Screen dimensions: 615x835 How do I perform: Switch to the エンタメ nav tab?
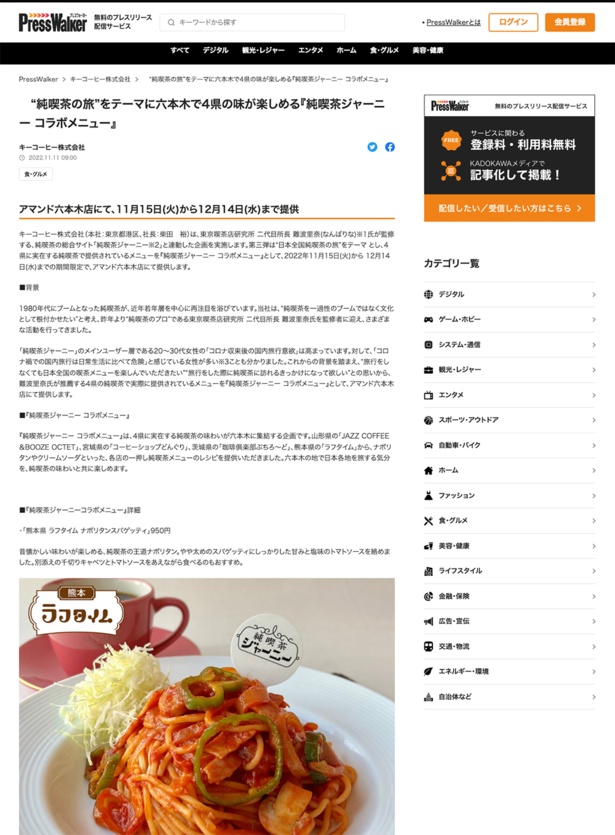(310, 50)
